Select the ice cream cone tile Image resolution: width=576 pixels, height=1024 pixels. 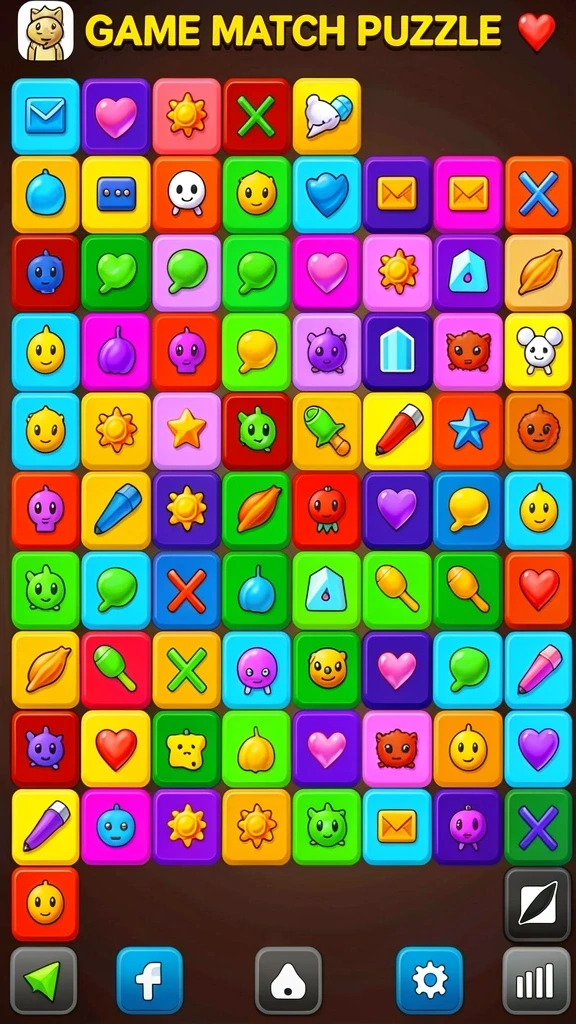327,116
